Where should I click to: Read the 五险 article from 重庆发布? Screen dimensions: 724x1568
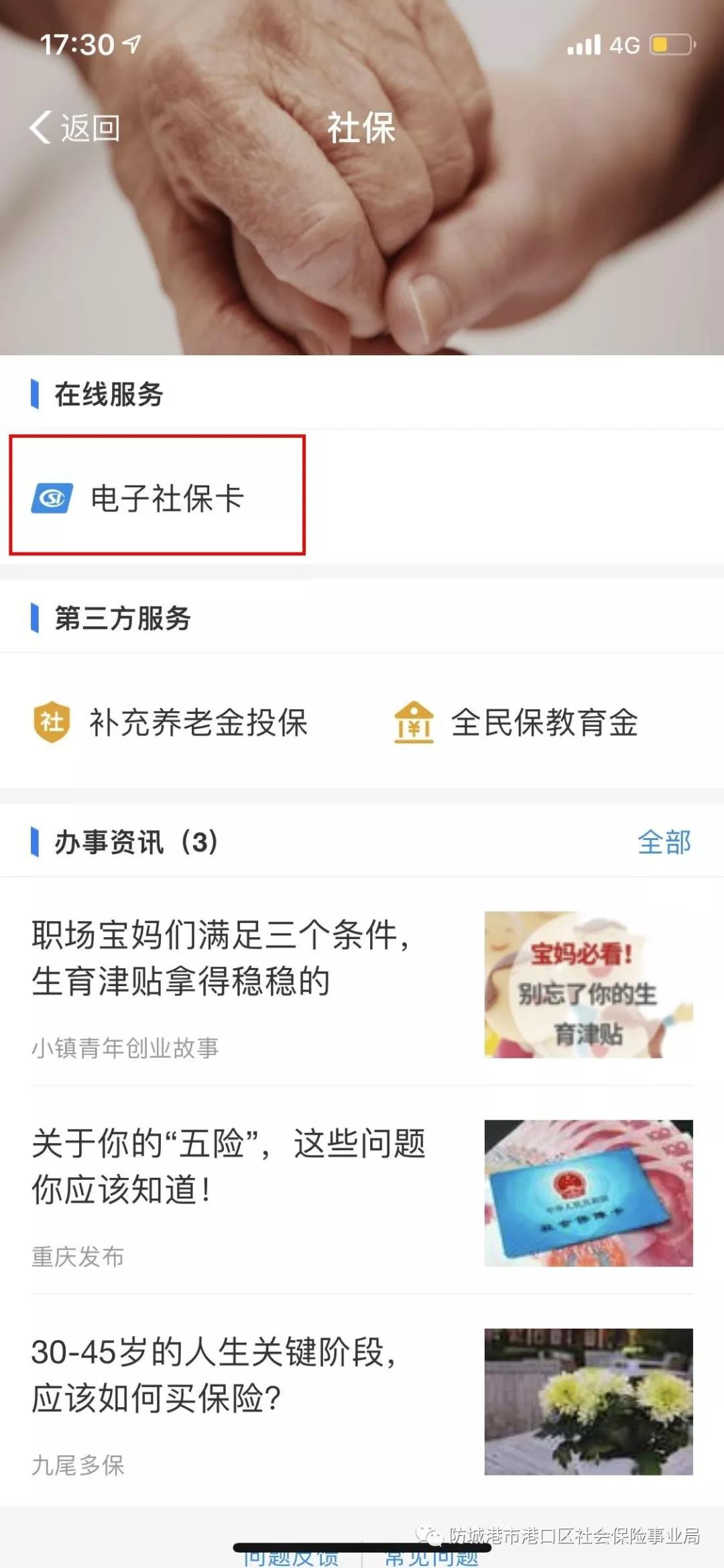click(228, 1166)
